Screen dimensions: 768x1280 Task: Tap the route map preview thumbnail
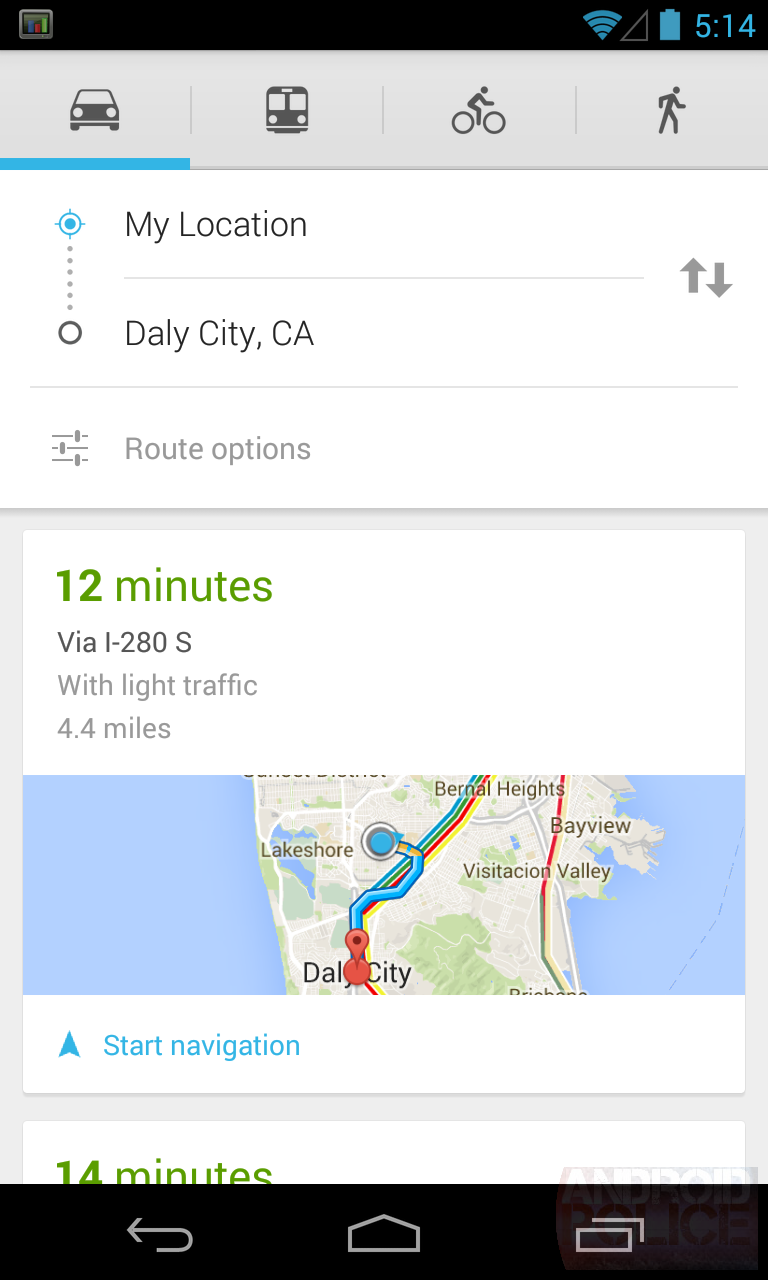point(384,884)
